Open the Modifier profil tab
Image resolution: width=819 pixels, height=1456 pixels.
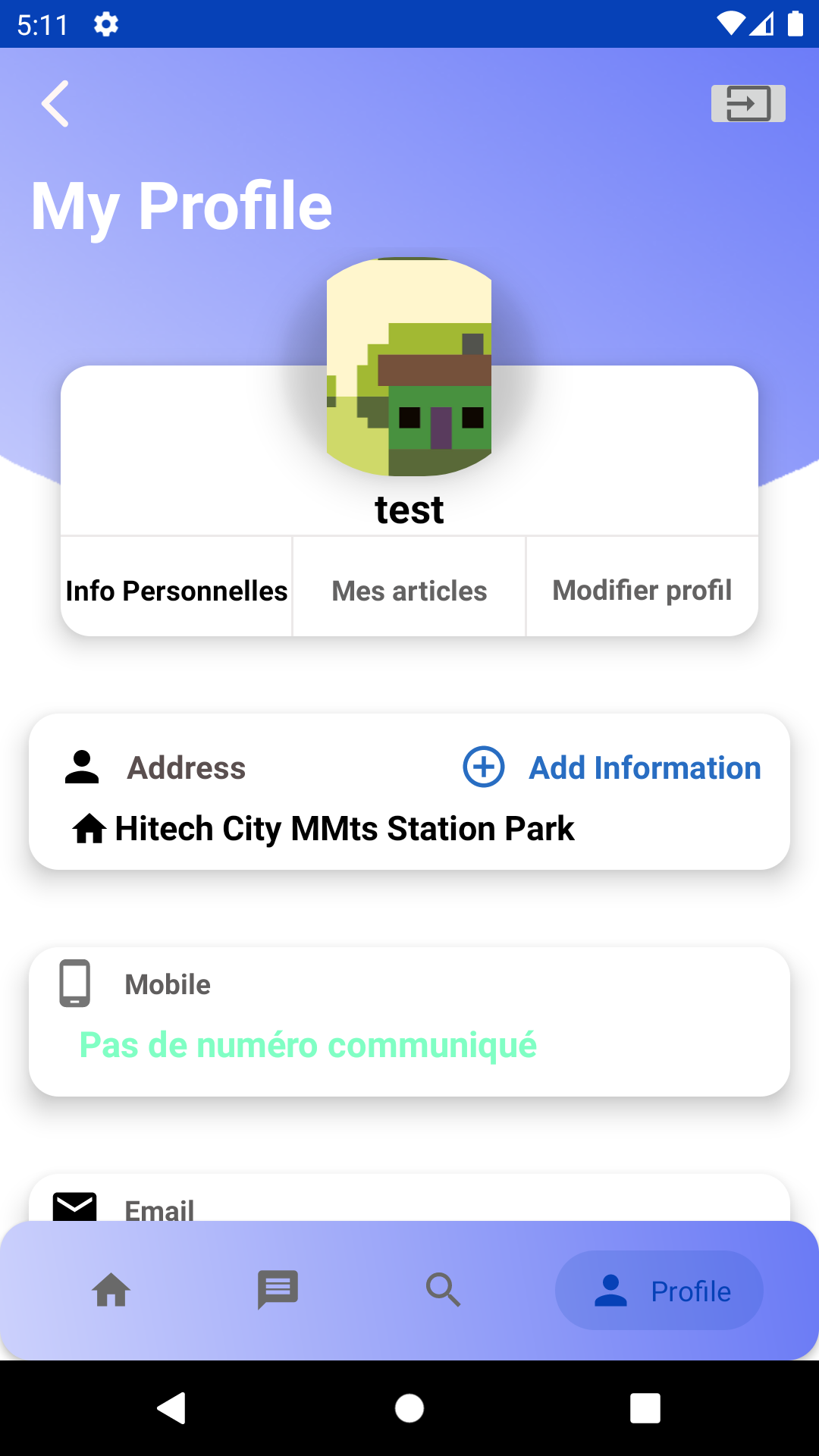click(642, 590)
